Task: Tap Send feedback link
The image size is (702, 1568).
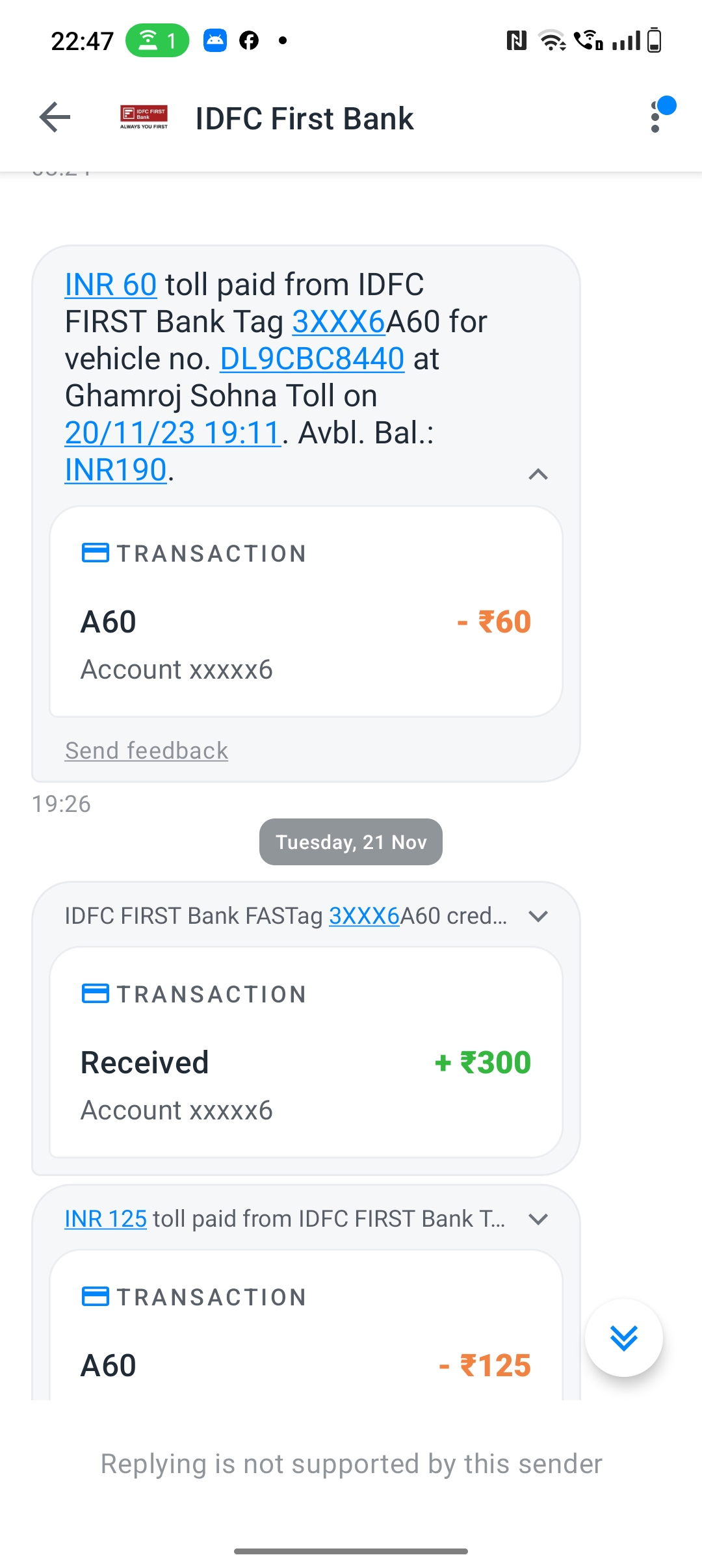Action: tap(146, 751)
